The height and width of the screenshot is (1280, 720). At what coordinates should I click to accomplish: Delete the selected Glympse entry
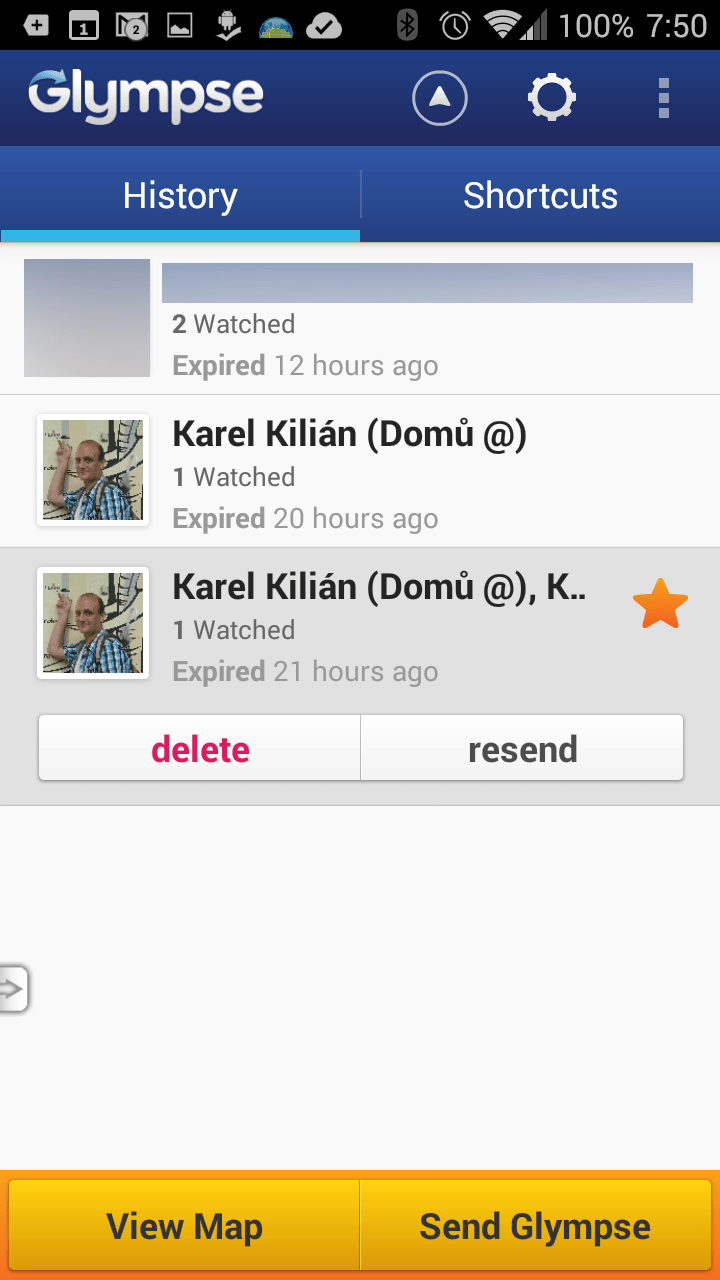pos(200,748)
